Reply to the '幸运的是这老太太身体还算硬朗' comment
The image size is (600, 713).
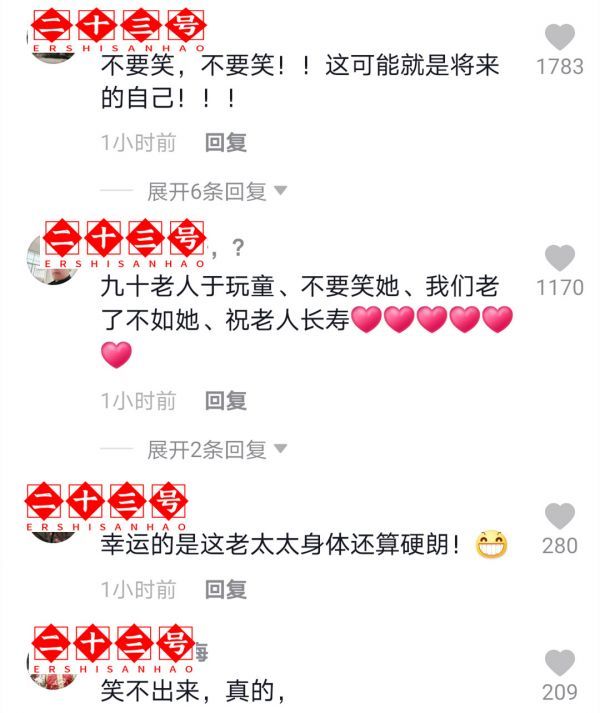click(225, 590)
